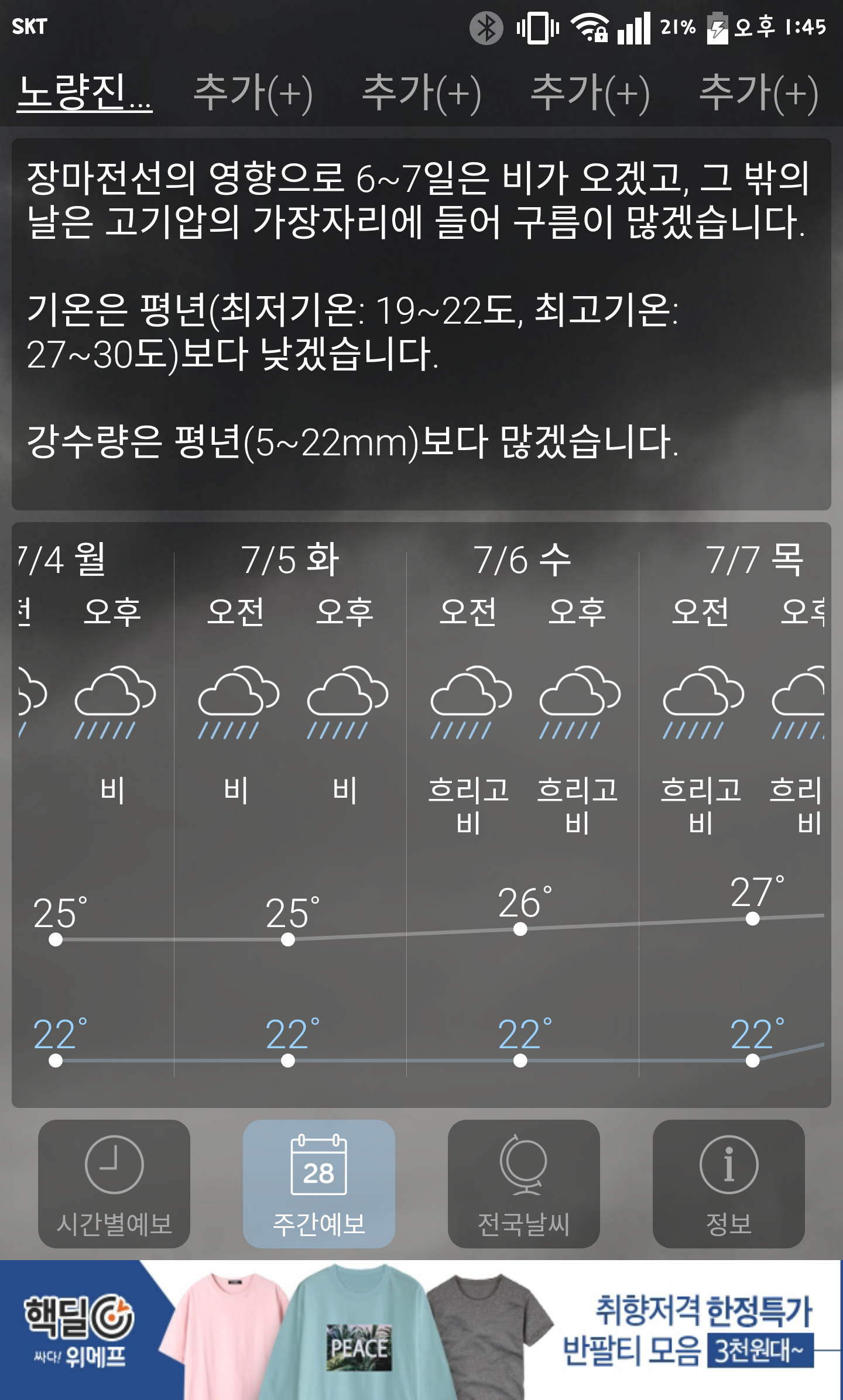Open 시간별예보 hourly forecast
This screenshot has width=843, height=1400.
114,1183
